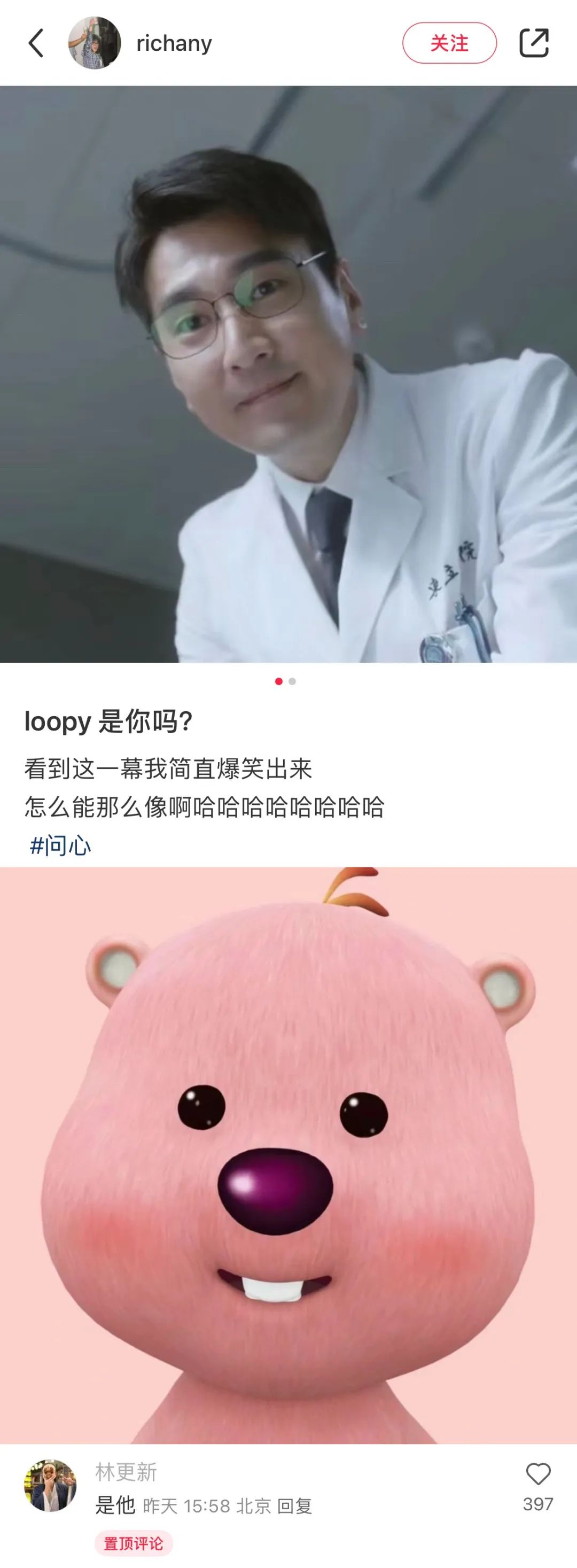This screenshot has width=577, height=1568.
Task: Share this post
Action: 534,43
